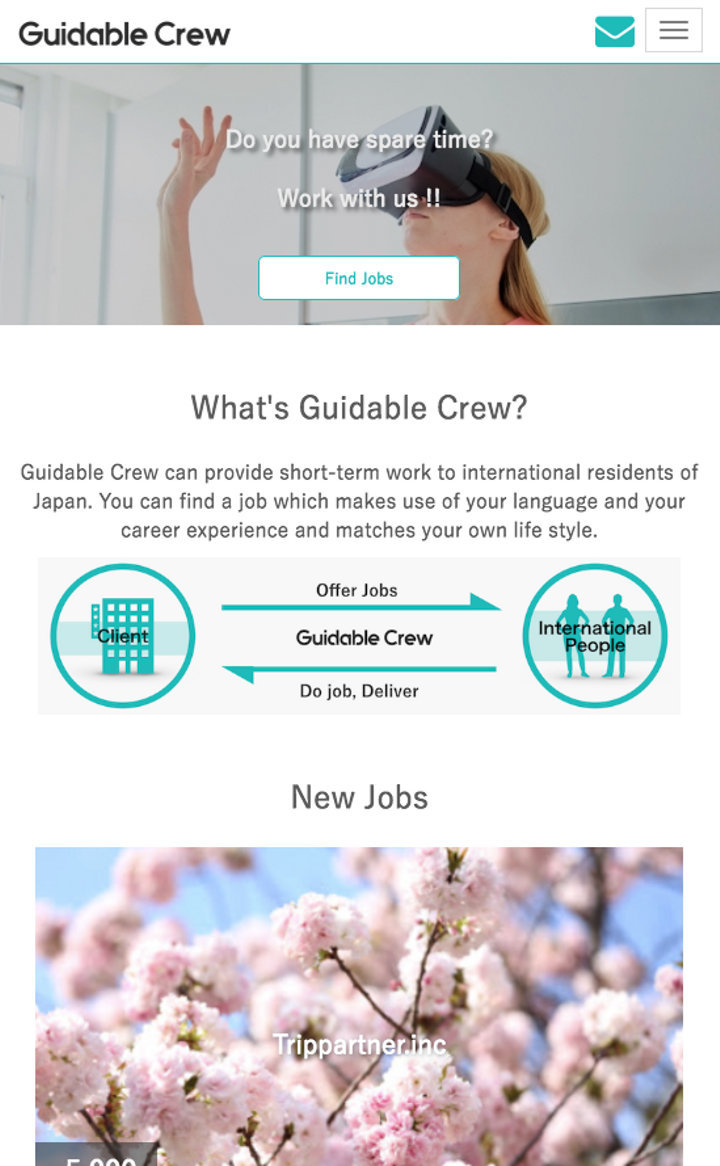This screenshot has height=1166, width=720.
Task: Open the hamburger navigation menu
Action: (673, 30)
